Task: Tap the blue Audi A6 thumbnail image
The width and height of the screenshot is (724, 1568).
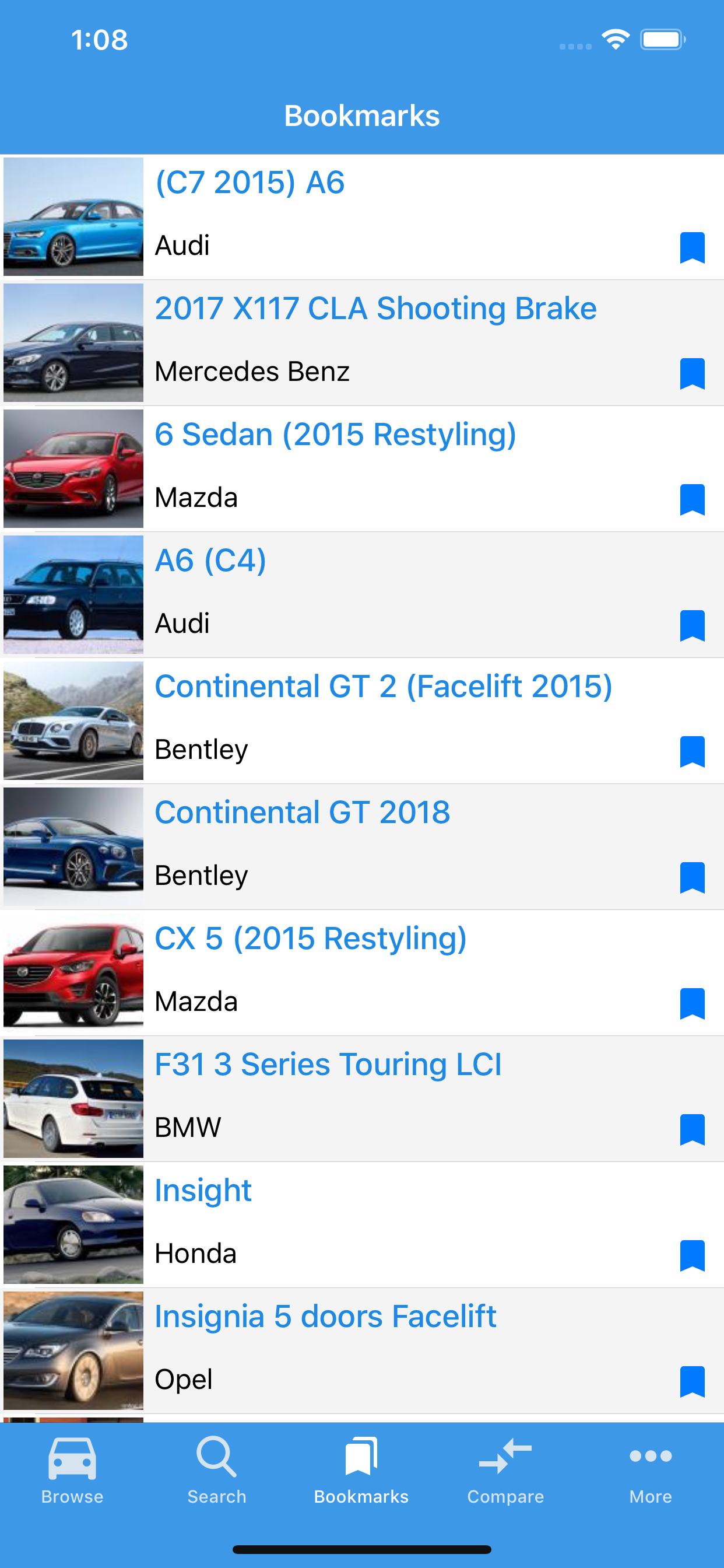Action: click(73, 216)
